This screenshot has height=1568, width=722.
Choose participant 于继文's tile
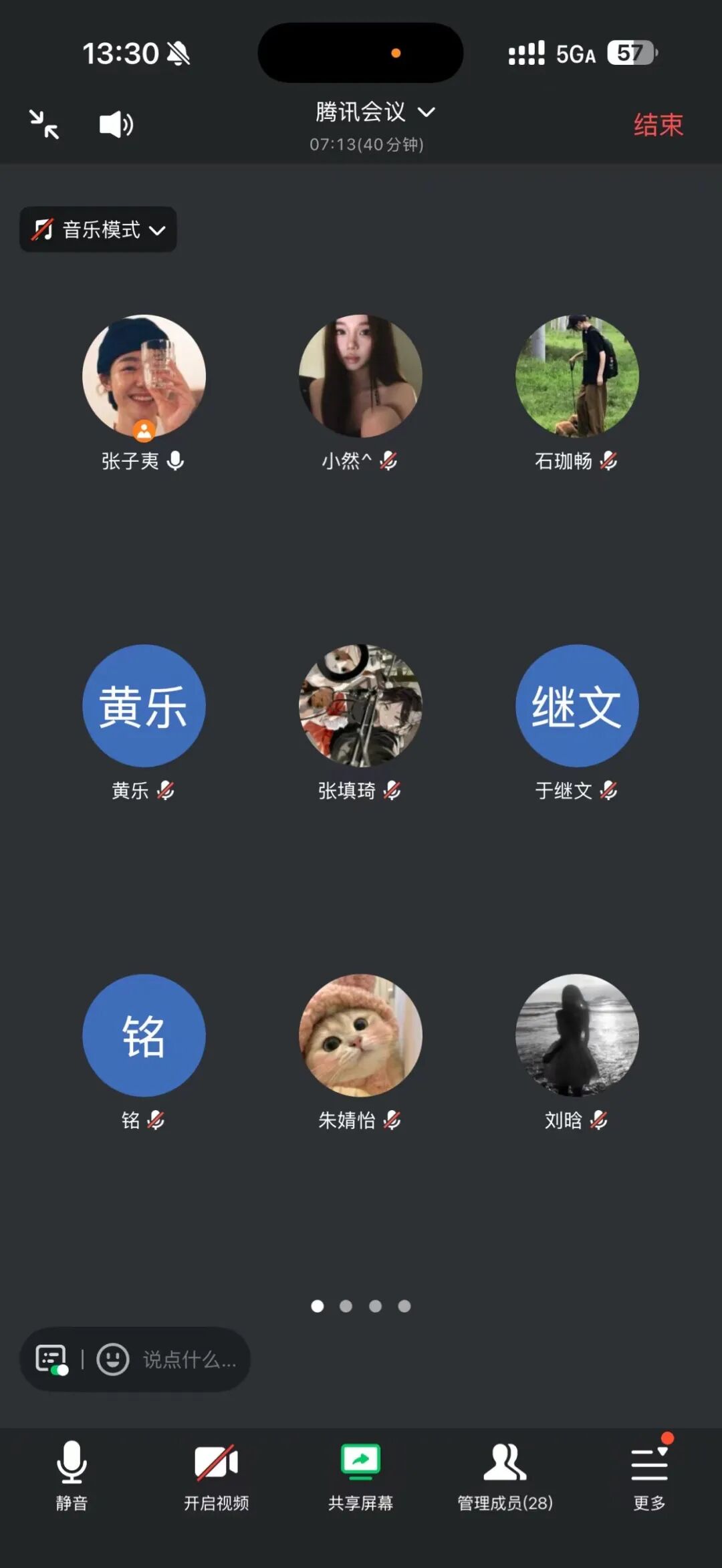pyautogui.click(x=577, y=706)
